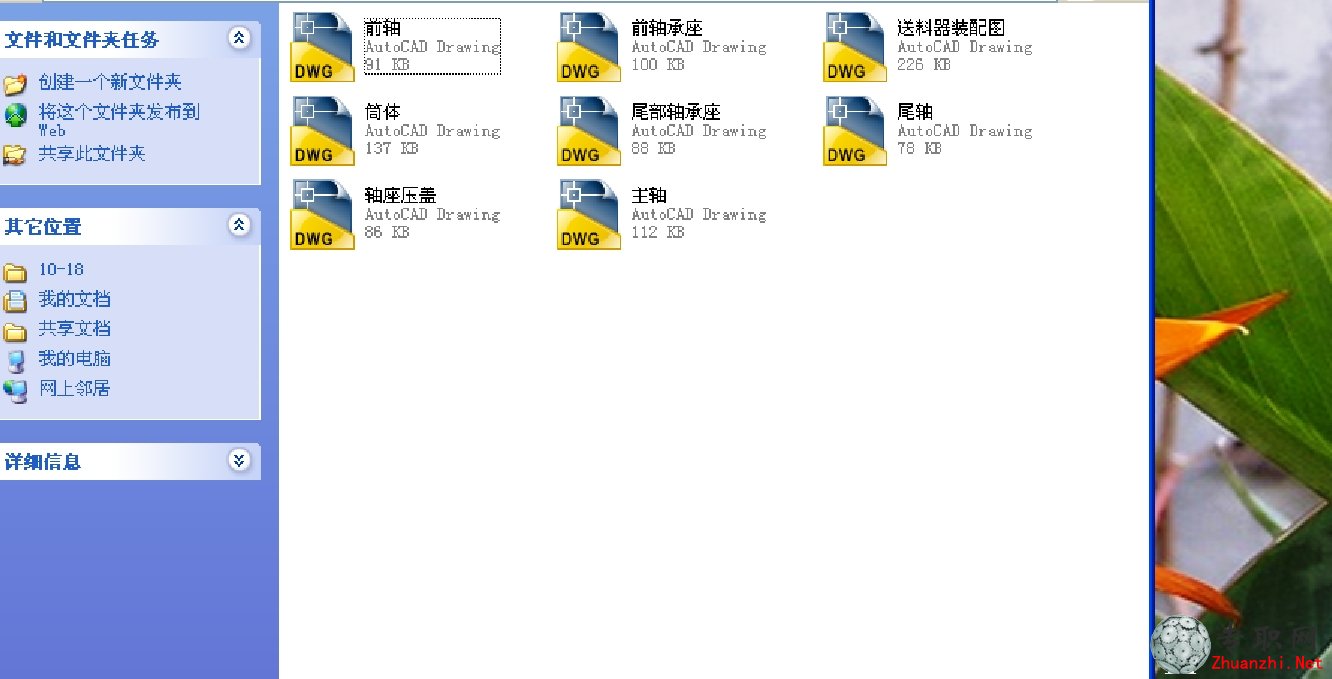Go to 我的电脑
The width and height of the screenshot is (1332, 679).
pos(74,359)
